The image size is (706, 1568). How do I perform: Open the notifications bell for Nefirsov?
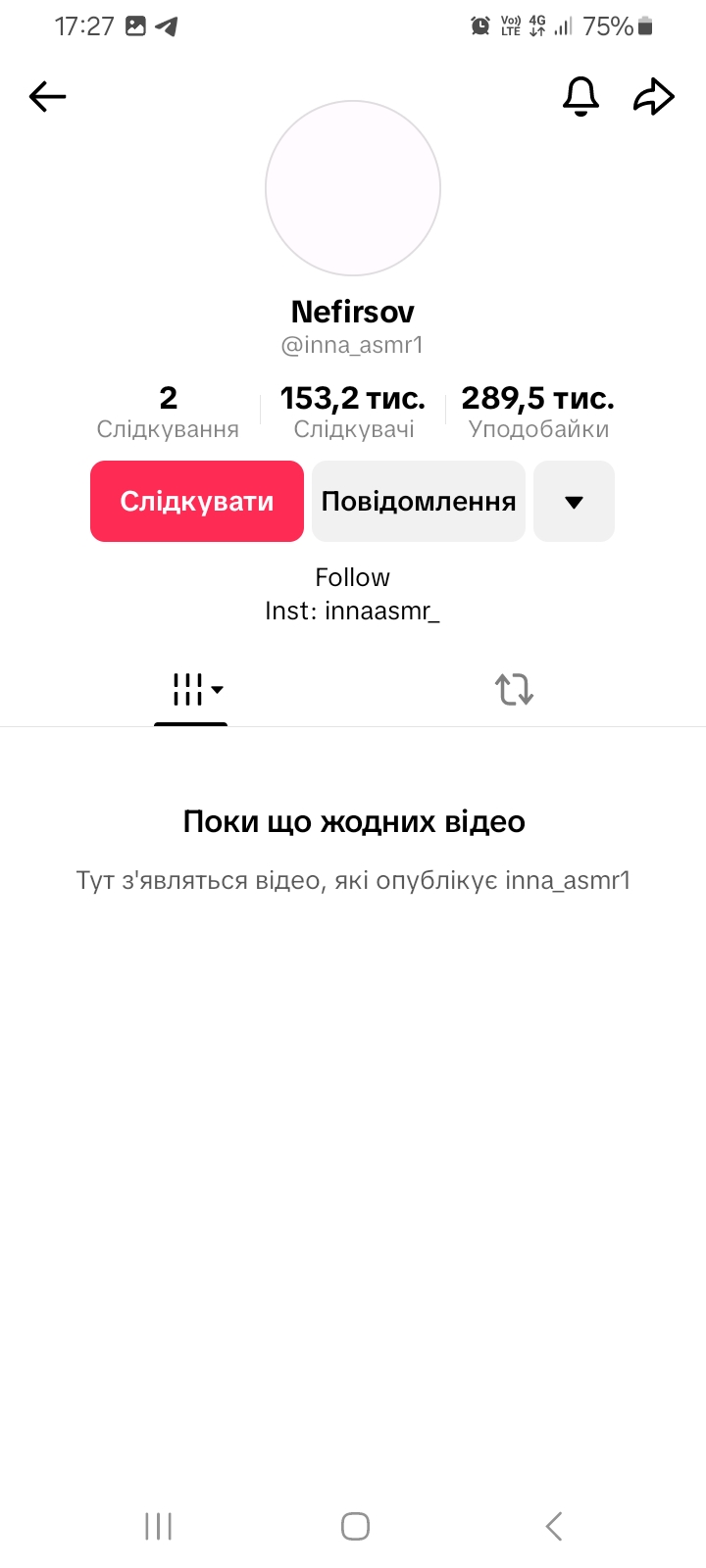[580, 96]
